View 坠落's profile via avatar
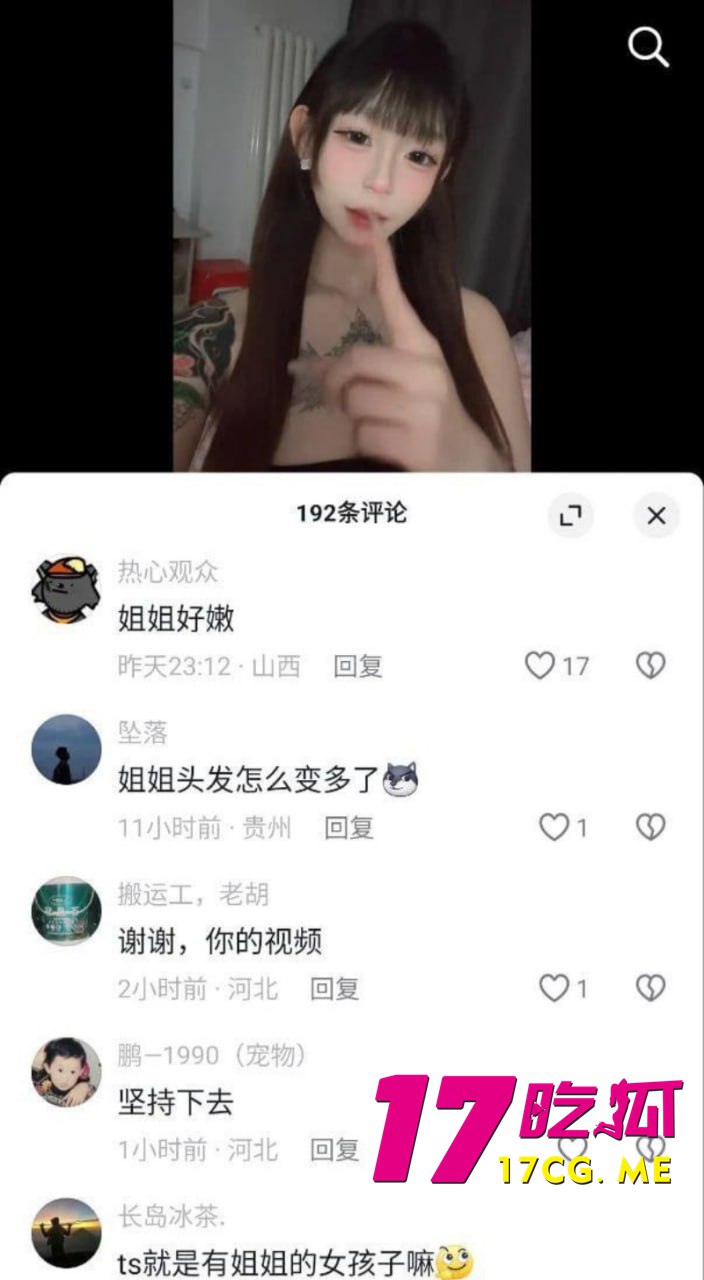Screen dimensions: 704x1280 [67, 749]
